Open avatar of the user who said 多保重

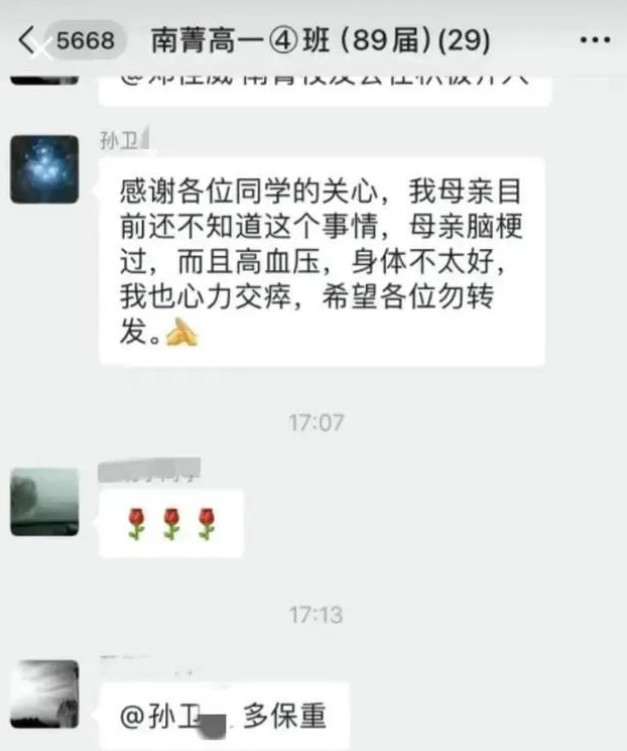(45, 693)
